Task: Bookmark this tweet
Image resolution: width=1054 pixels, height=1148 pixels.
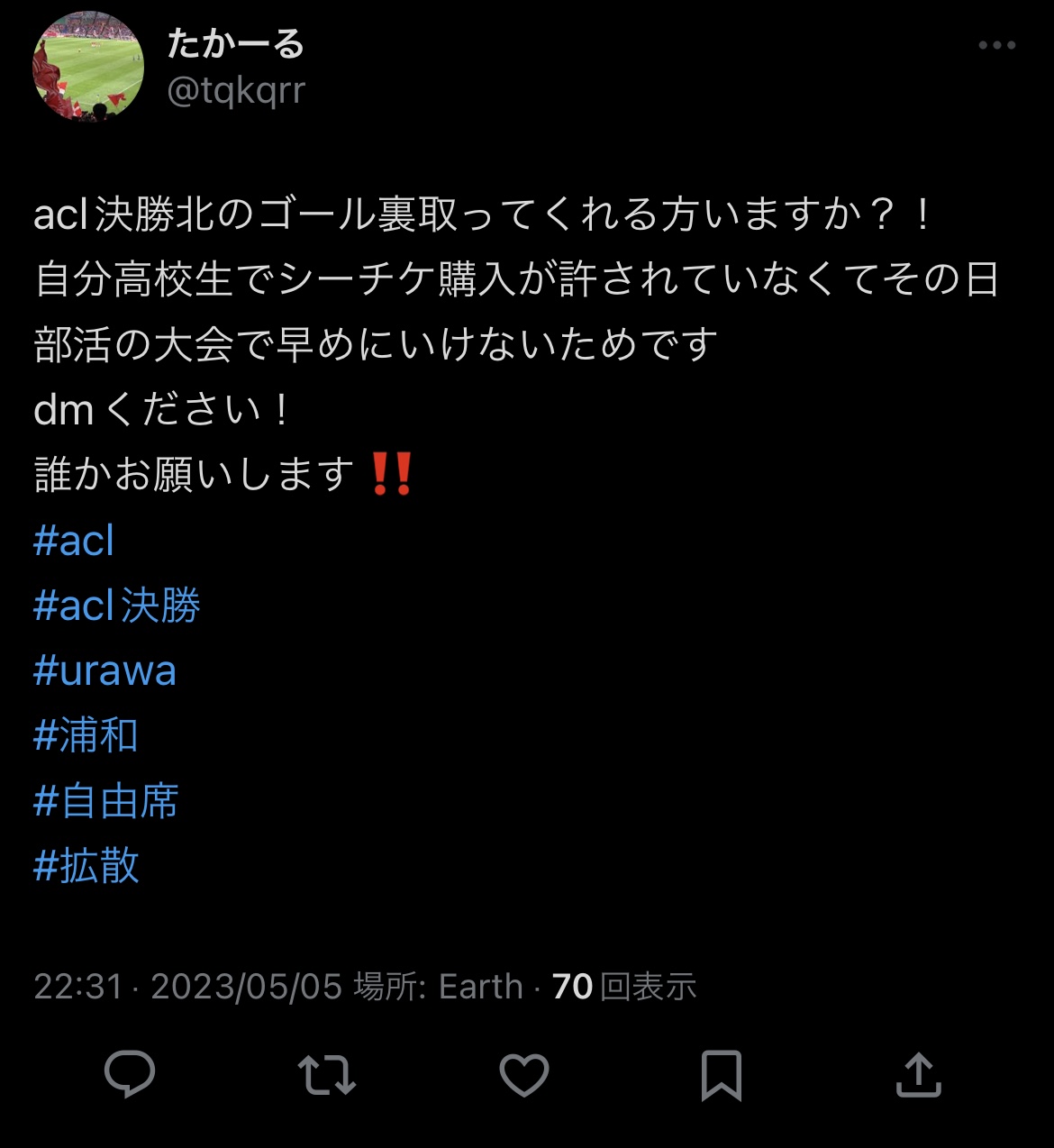Action: pyautogui.click(x=722, y=1074)
